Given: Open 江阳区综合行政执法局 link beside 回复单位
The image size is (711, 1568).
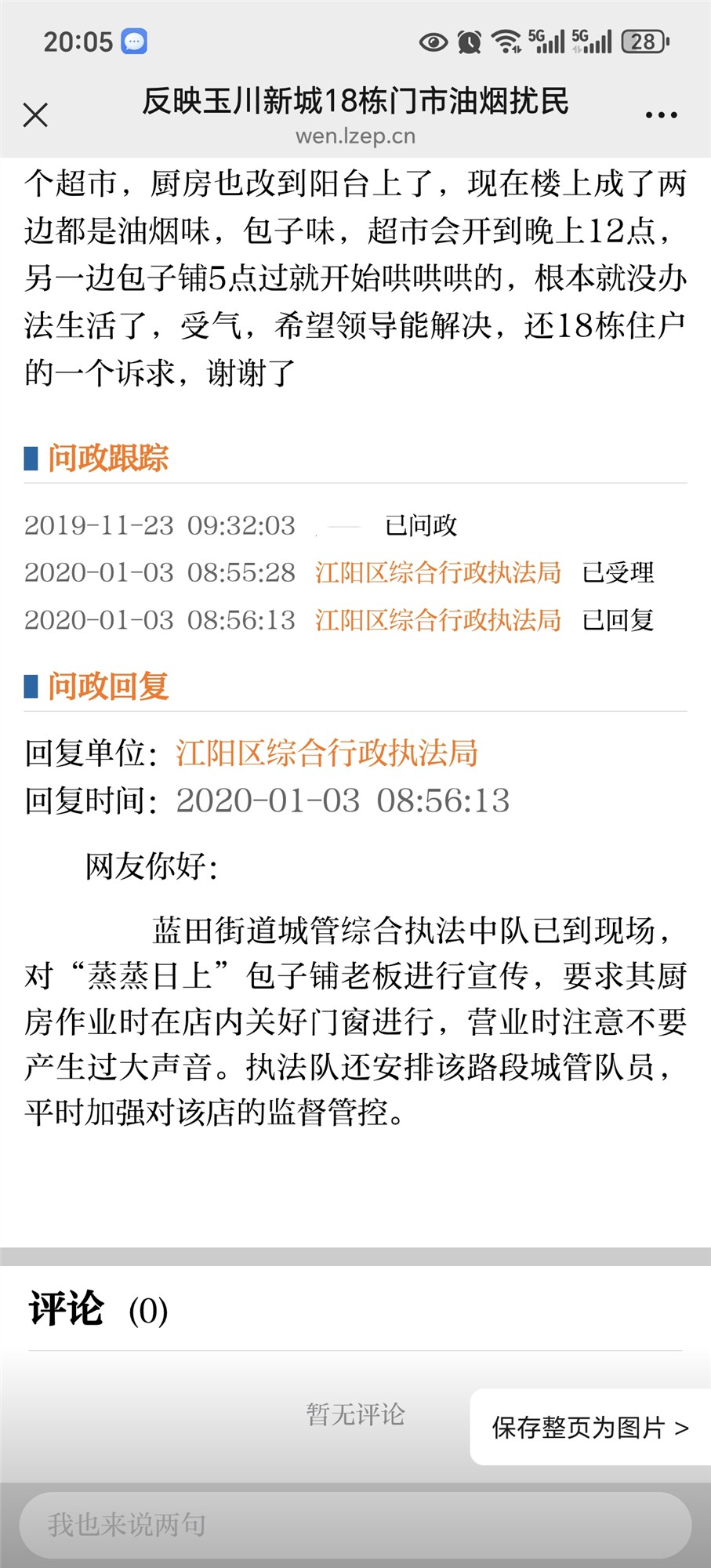Looking at the screenshot, I should click(326, 753).
